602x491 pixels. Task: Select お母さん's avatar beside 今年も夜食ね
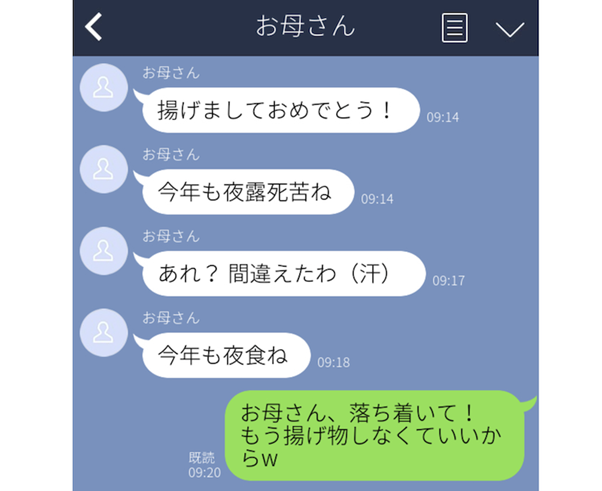click(x=105, y=335)
